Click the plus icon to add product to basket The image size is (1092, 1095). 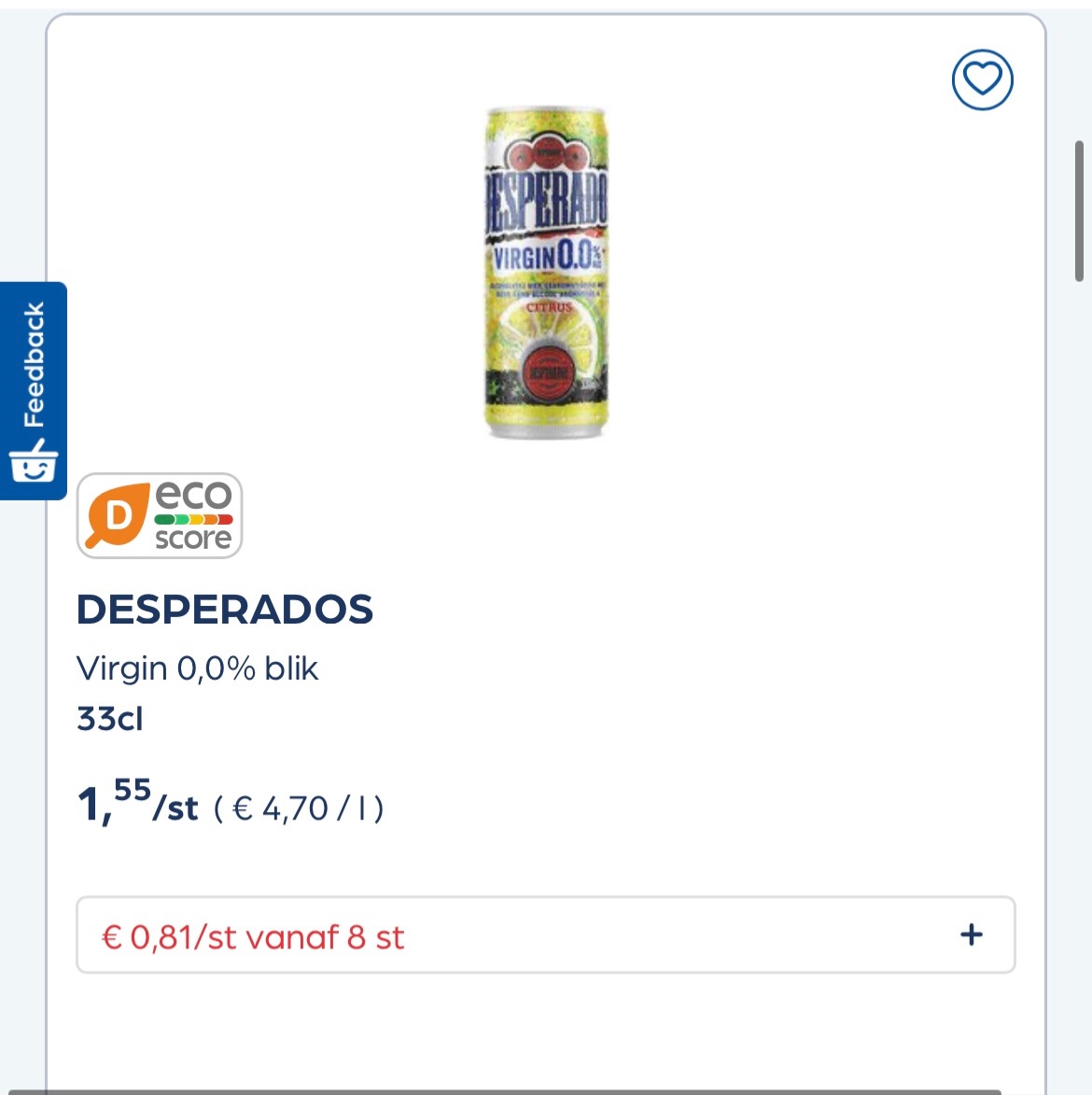(x=971, y=934)
